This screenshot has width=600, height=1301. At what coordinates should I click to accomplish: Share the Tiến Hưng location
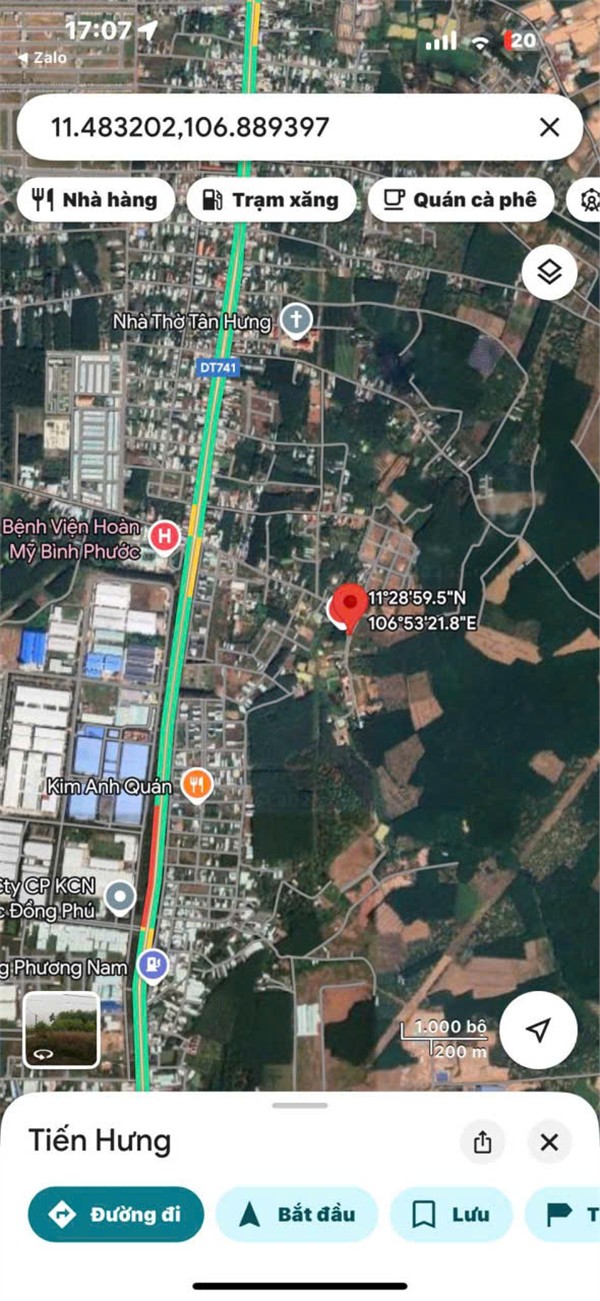pyautogui.click(x=483, y=1142)
